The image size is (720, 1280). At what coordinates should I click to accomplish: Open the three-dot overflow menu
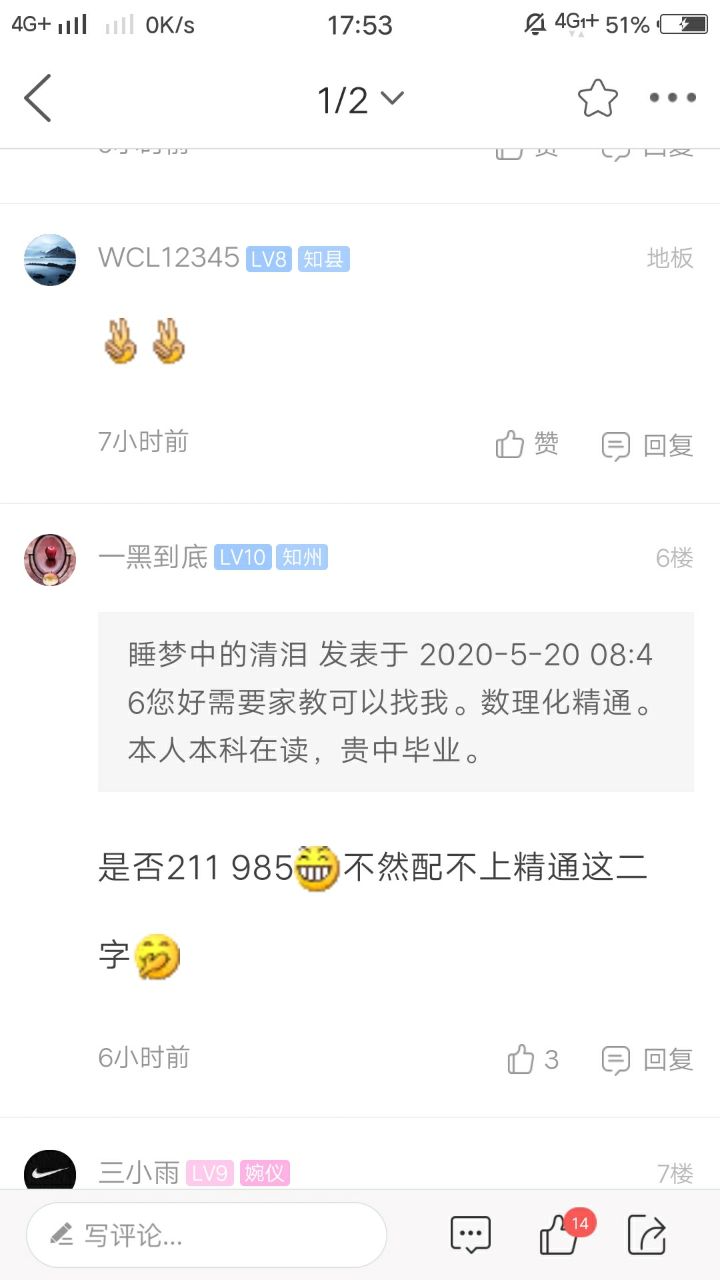click(672, 98)
